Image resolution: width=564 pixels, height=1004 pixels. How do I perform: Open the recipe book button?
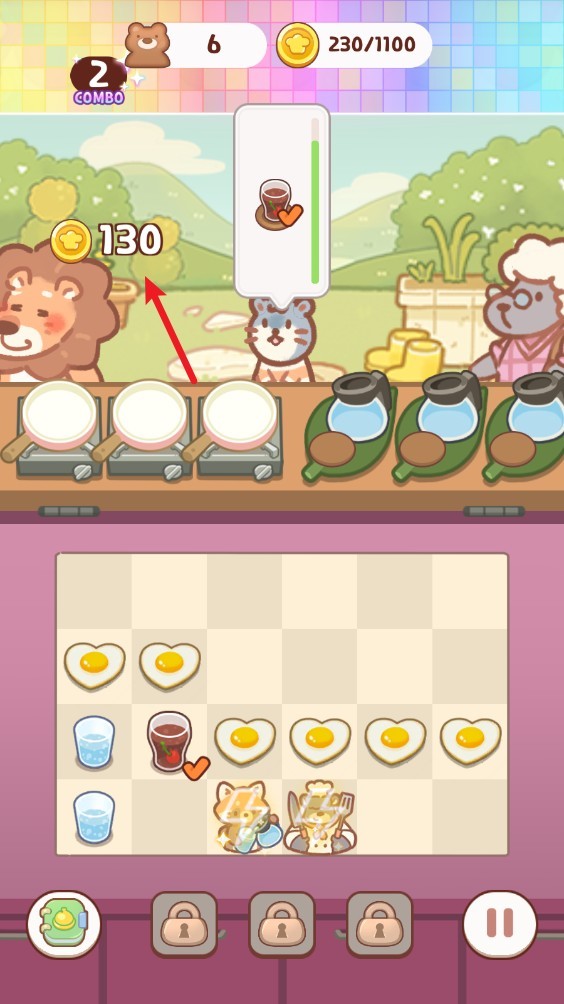pos(63,924)
